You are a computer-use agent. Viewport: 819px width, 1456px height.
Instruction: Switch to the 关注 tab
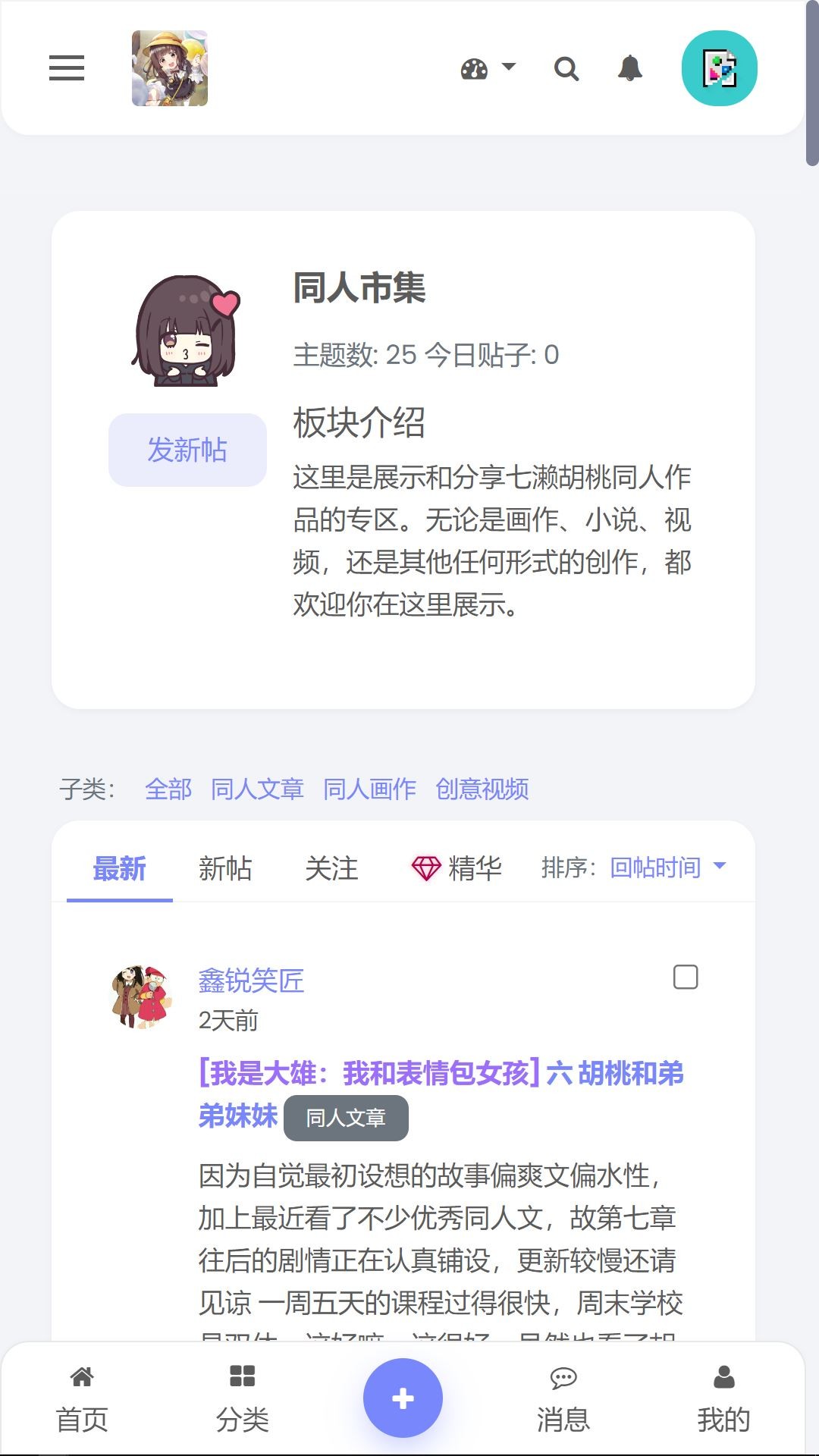pyautogui.click(x=331, y=868)
